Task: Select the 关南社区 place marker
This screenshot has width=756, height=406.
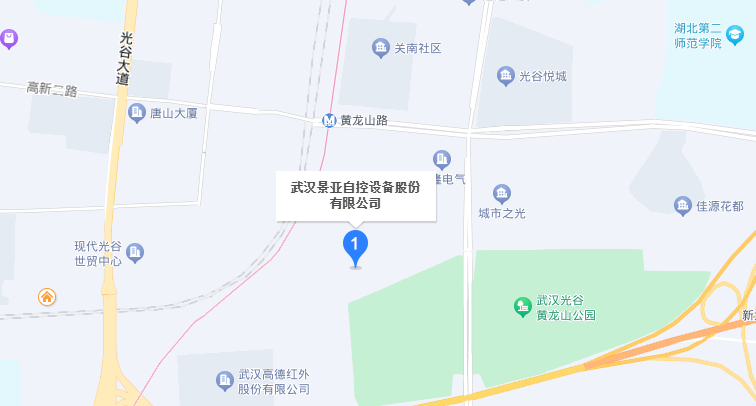Action: [380, 47]
